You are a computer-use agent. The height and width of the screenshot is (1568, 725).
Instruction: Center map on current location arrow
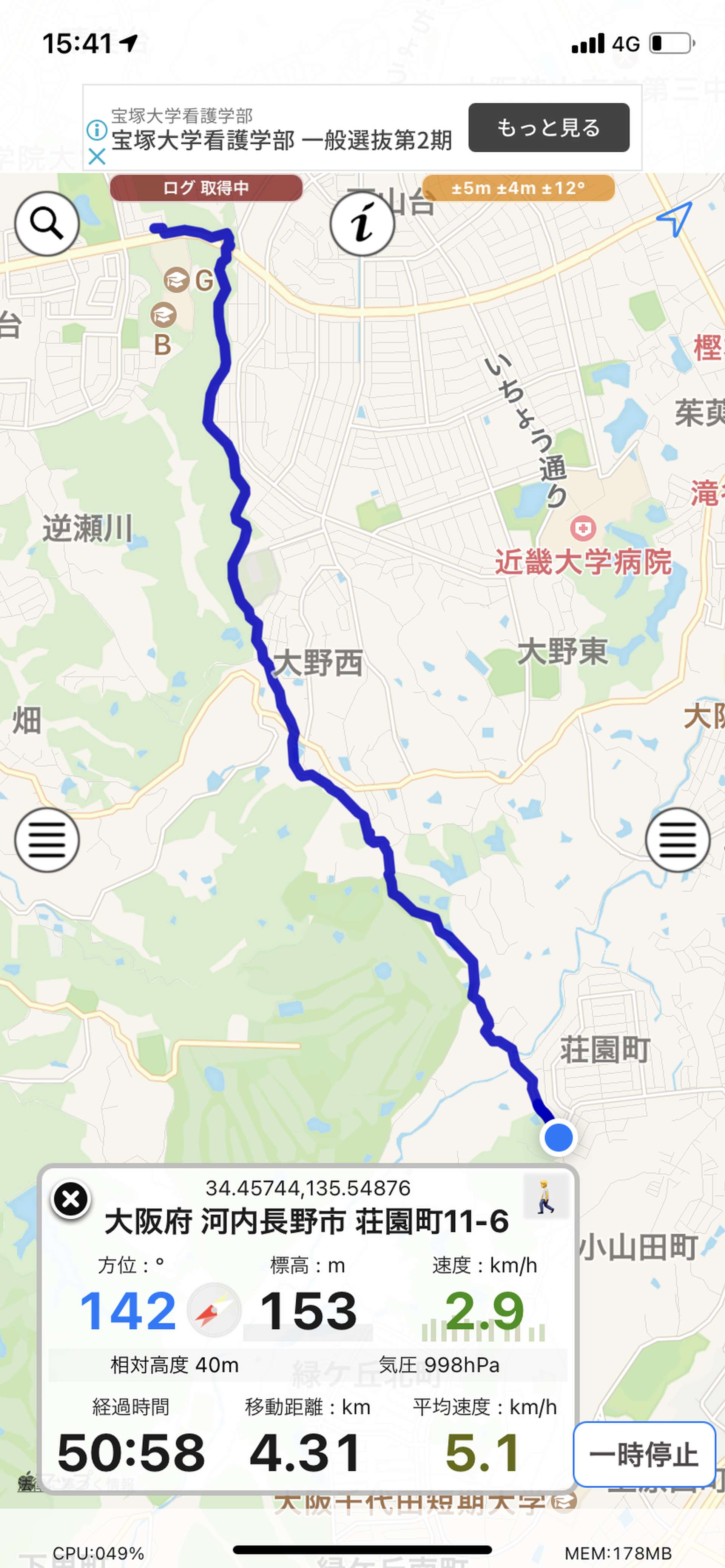click(x=674, y=219)
